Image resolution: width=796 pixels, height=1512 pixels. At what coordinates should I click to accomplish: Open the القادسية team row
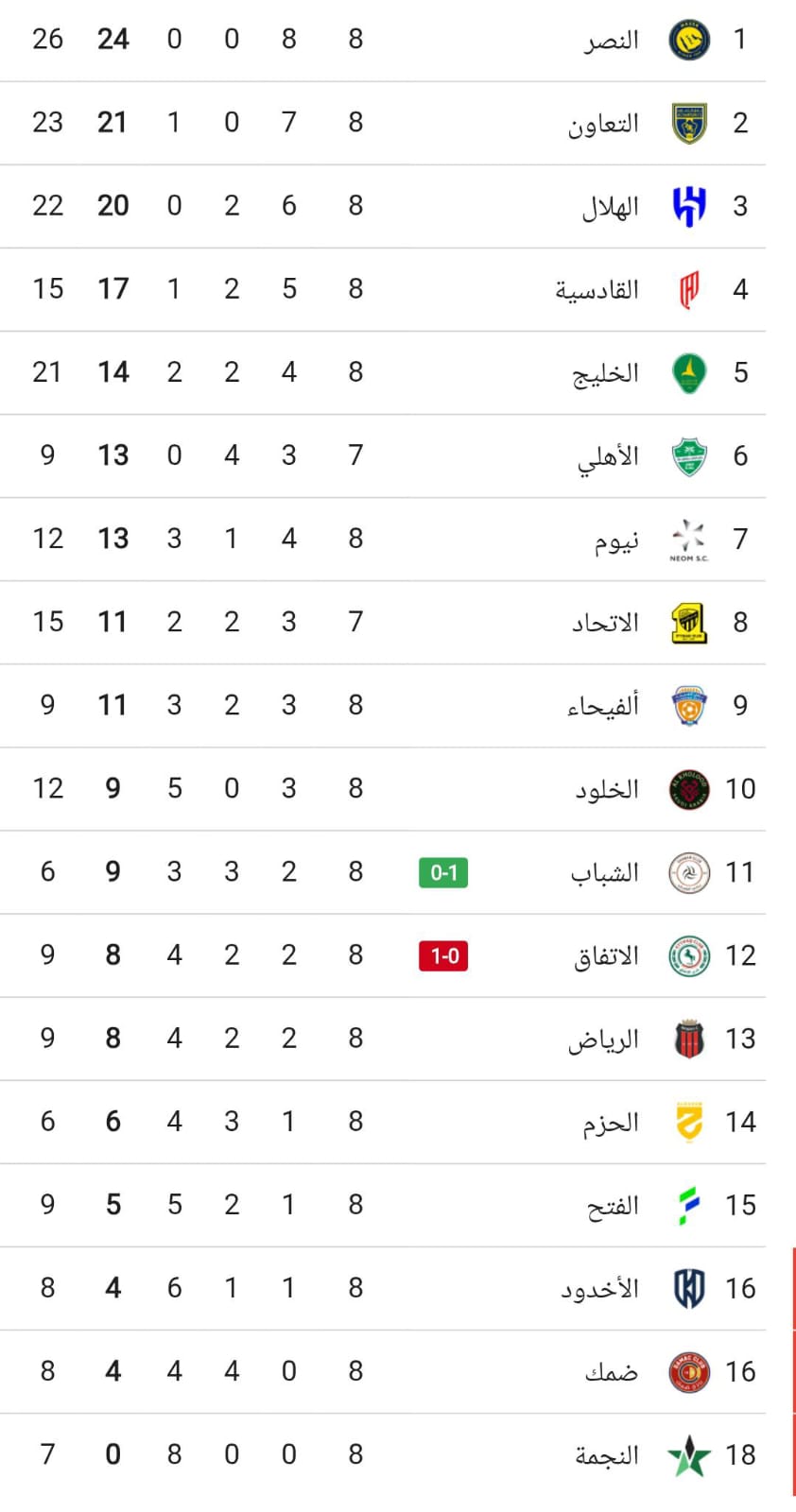pyautogui.click(x=597, y=289)
